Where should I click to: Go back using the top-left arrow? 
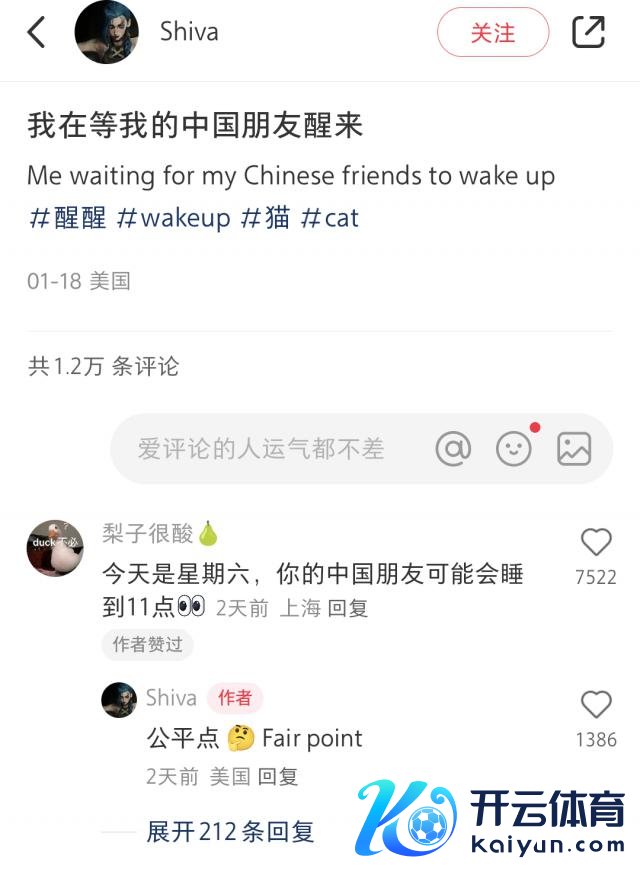[x=36, y=32]
